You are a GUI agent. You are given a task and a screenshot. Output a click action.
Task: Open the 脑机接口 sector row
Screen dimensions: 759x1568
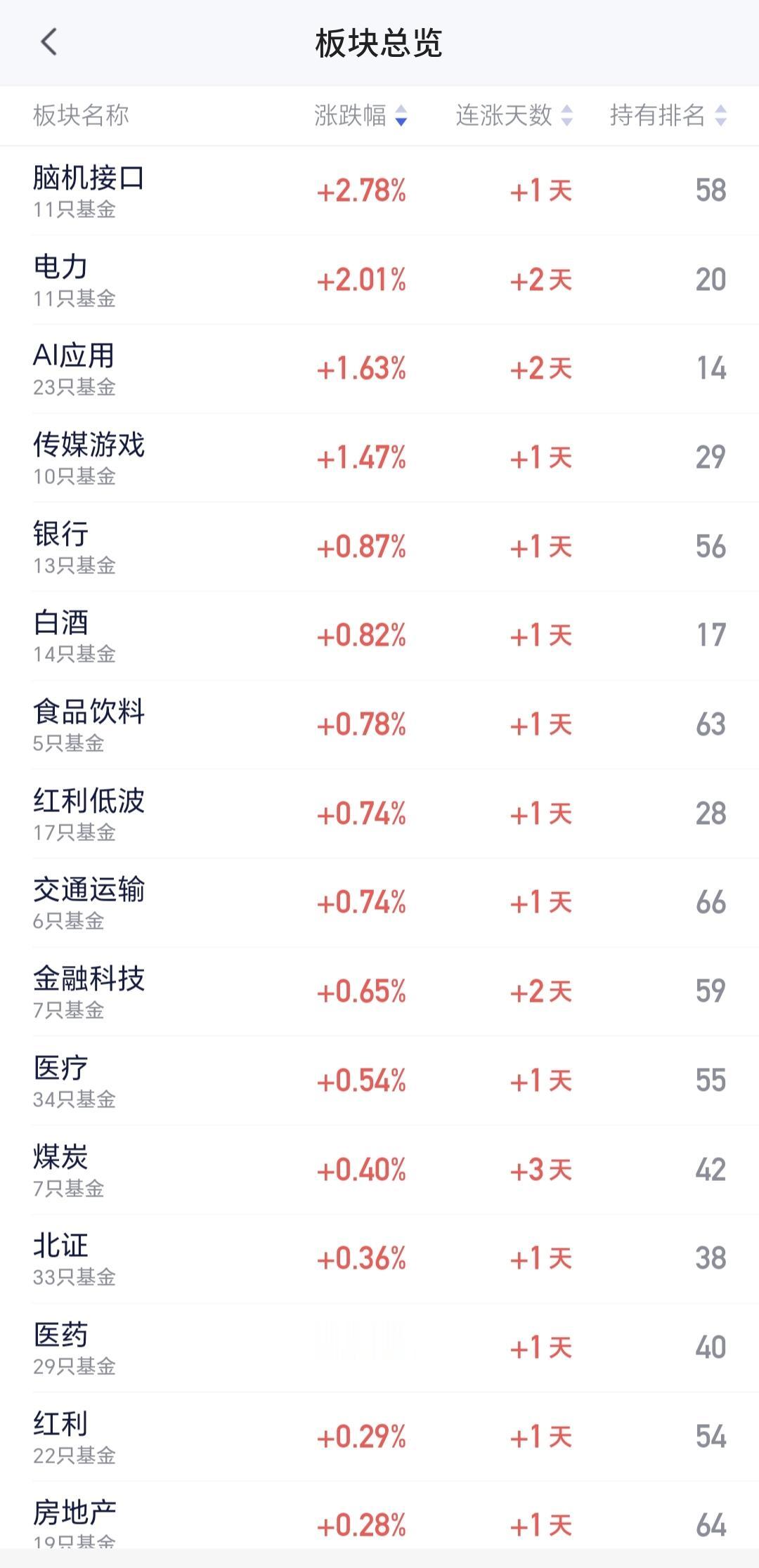tap(379, 190)
